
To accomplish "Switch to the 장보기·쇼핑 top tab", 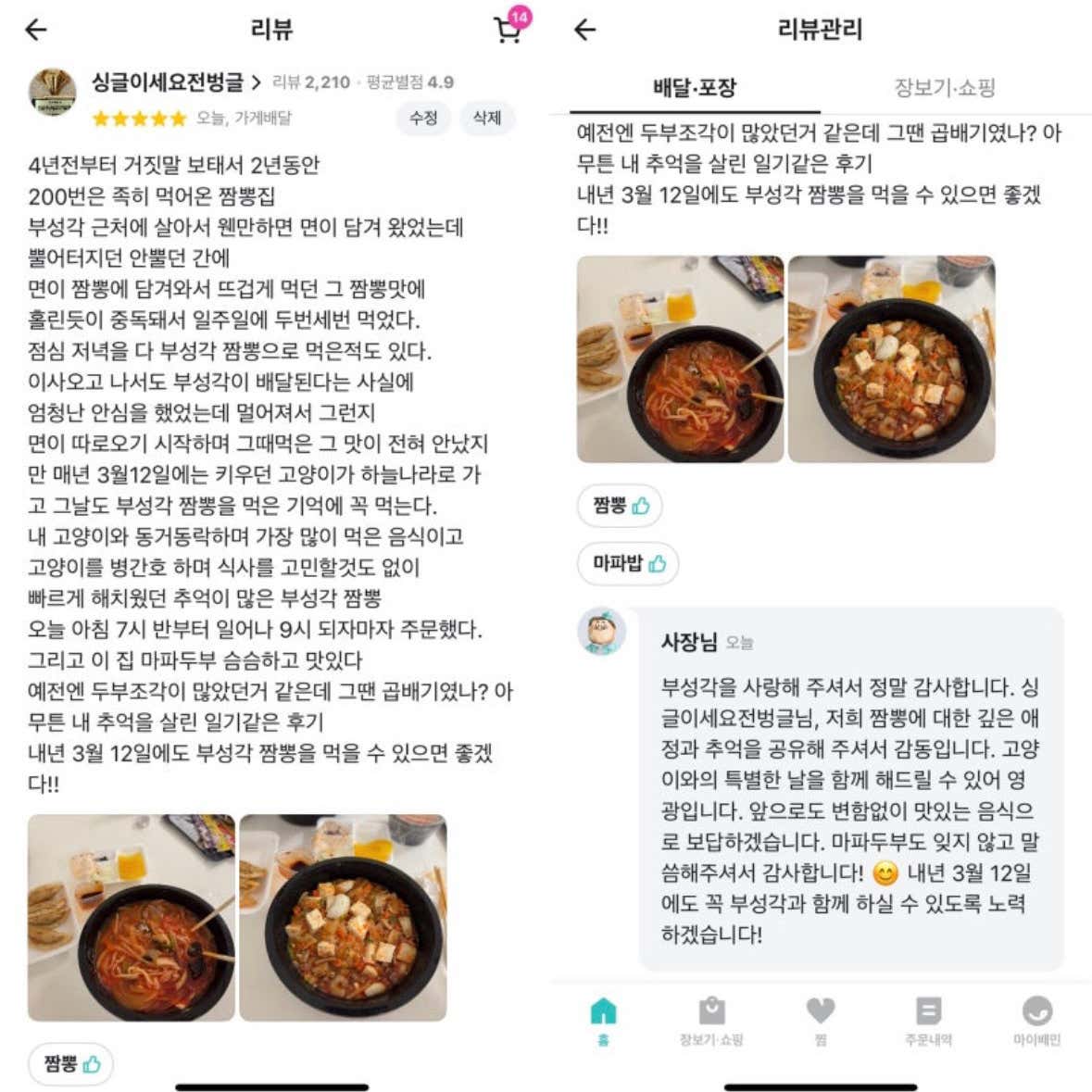I will click(x=944, y=88).
